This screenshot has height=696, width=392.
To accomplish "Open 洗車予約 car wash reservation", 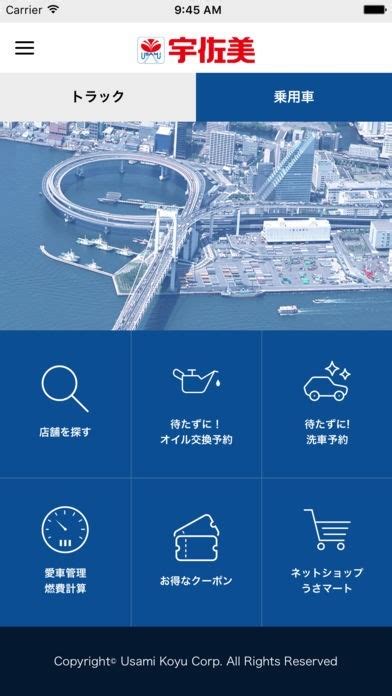I will click(327, 404).
